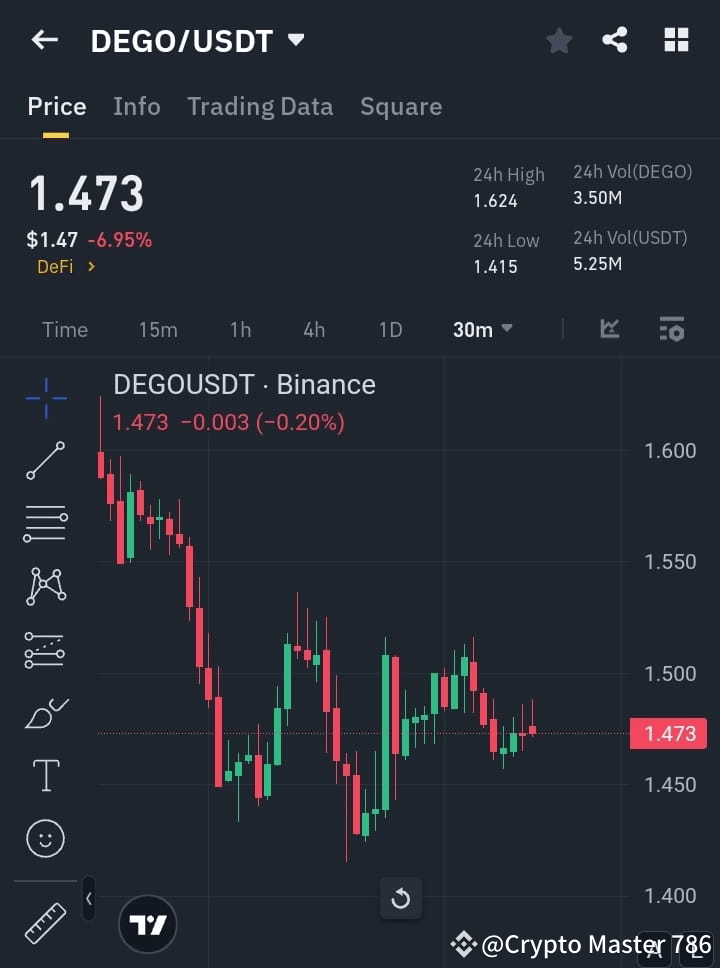Select the 1D timeframe
This screenshot has width=720, height=968.
390,329
